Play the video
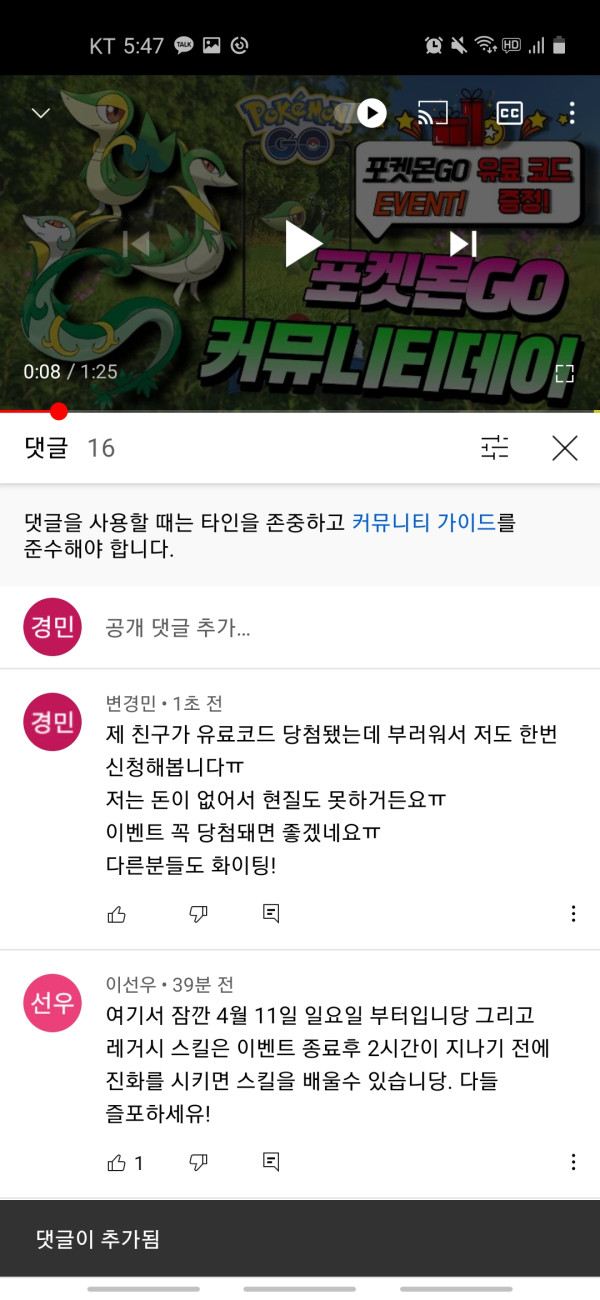Viewport: 600px width, 1300px height. [x=302, y=243]
